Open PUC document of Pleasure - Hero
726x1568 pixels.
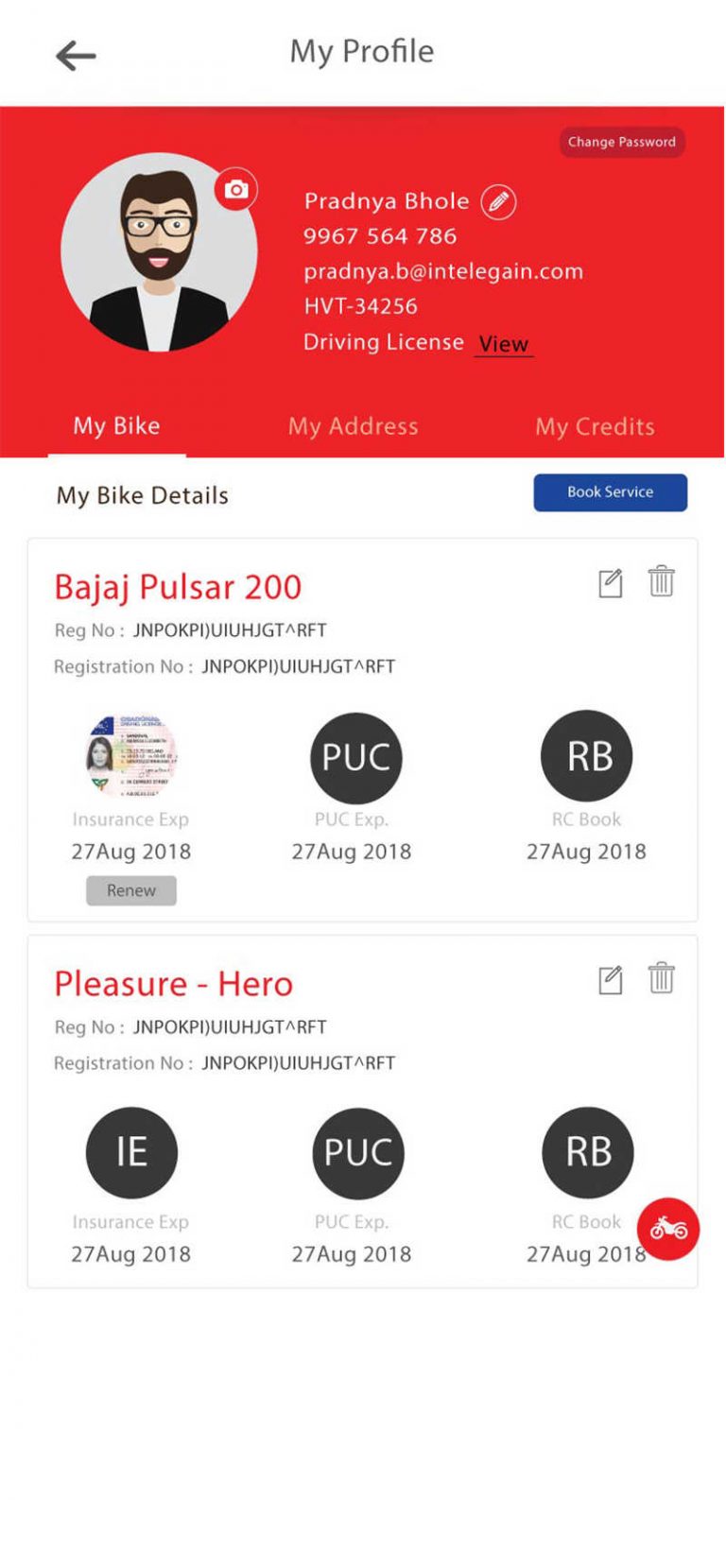(x=357, y=1154)
